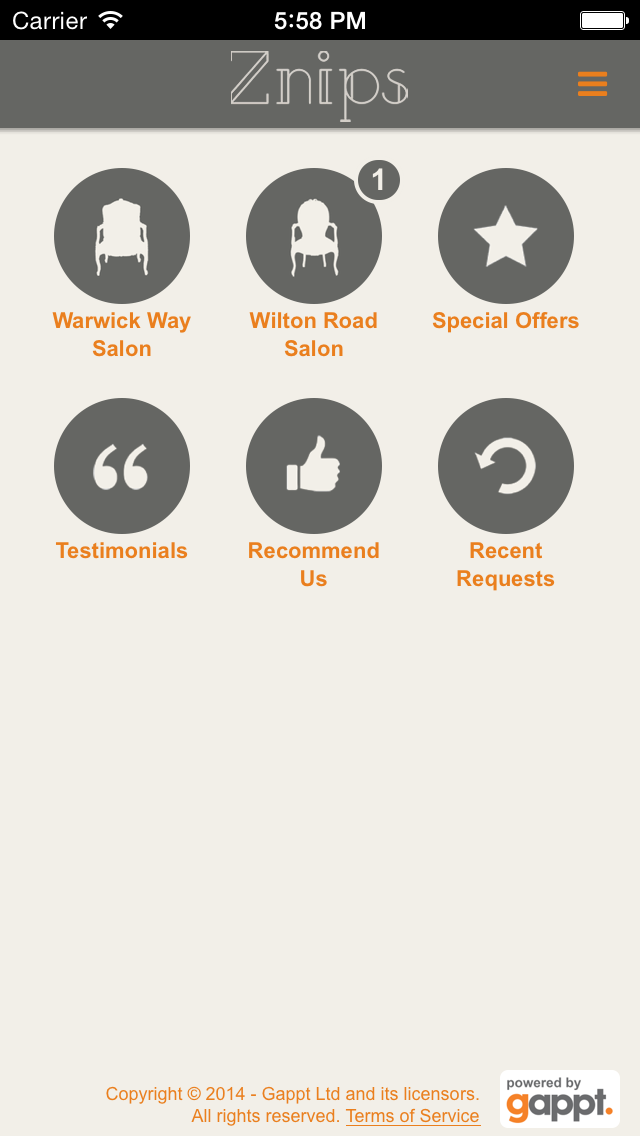Check Recent Requests
Image resolution: width=640 pixels, height=1136 pixels.
[506, 466]
